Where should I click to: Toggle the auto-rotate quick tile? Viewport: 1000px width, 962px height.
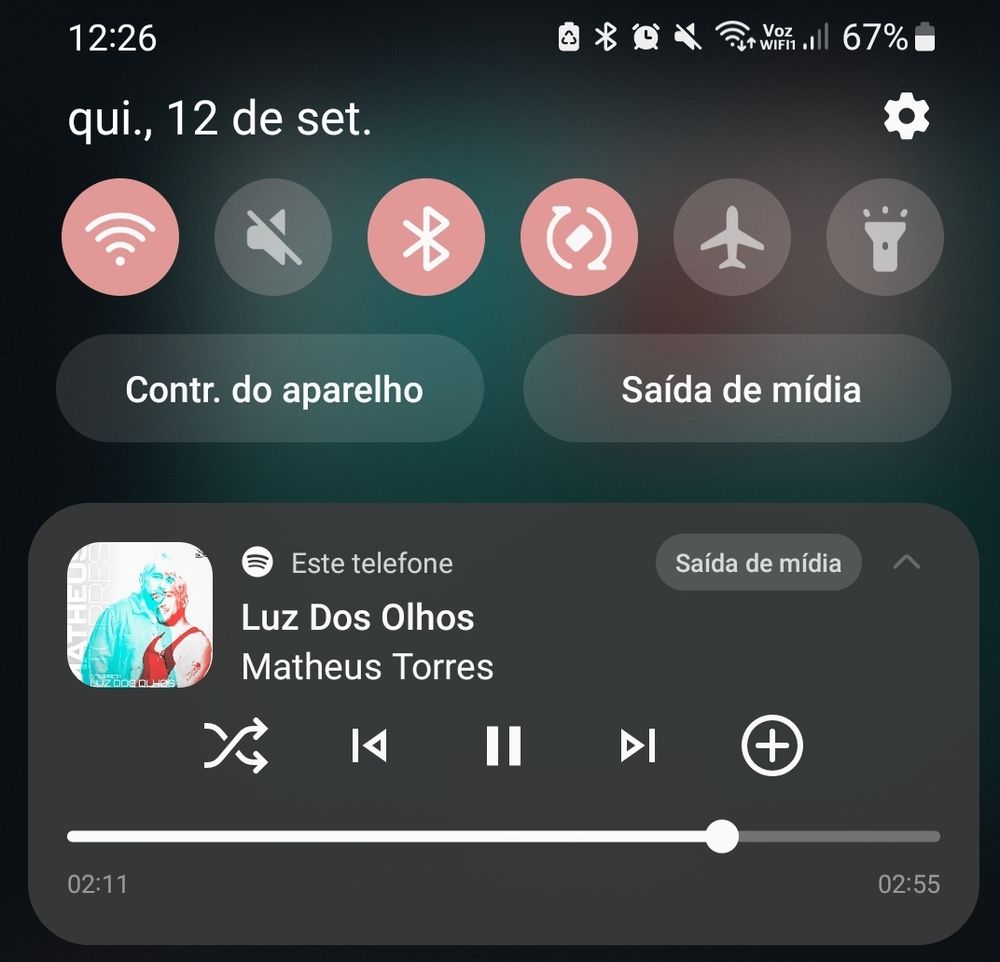579,237
